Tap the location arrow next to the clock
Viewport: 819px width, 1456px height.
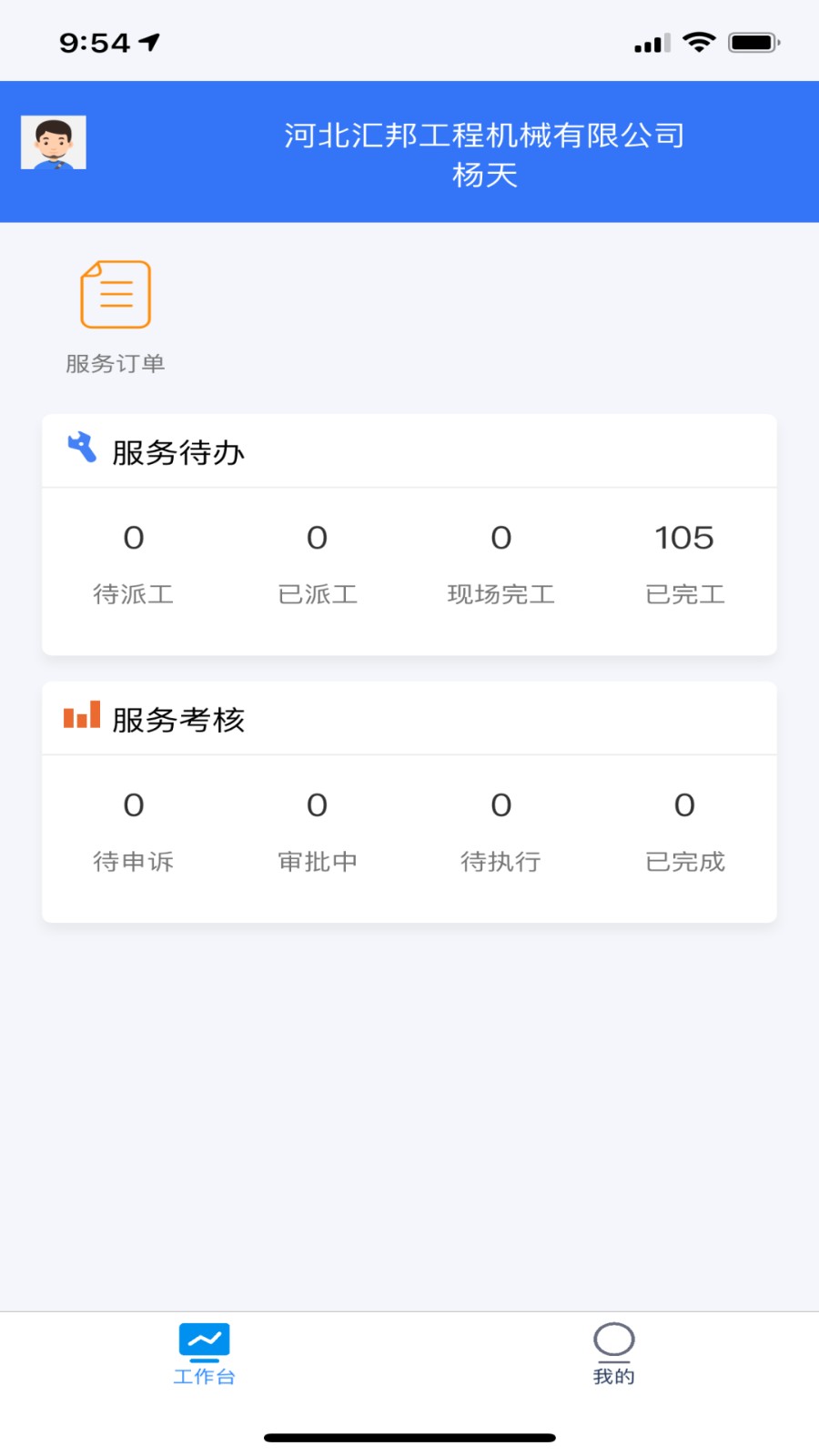pos(147,39)
